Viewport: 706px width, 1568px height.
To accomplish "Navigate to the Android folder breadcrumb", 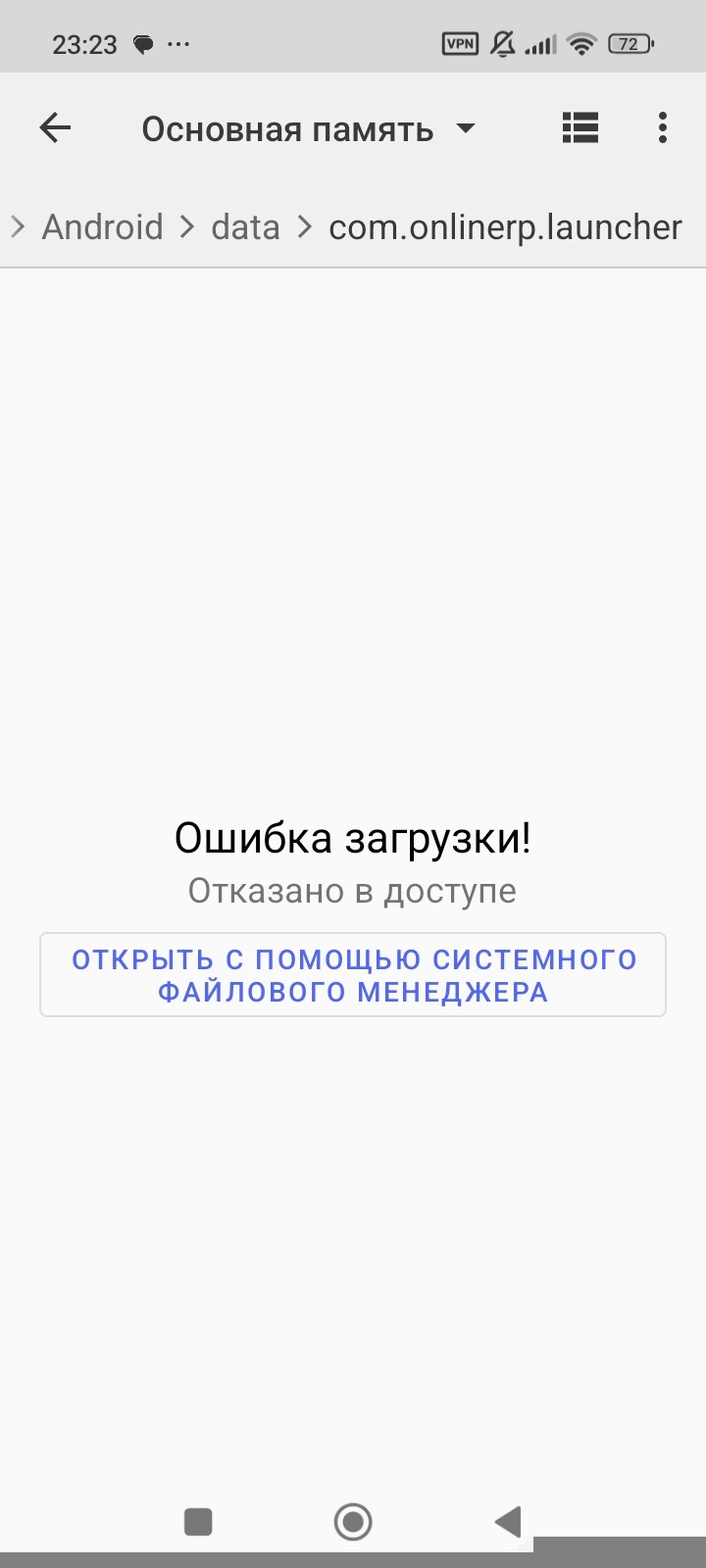I will click(x=102, y=227).
